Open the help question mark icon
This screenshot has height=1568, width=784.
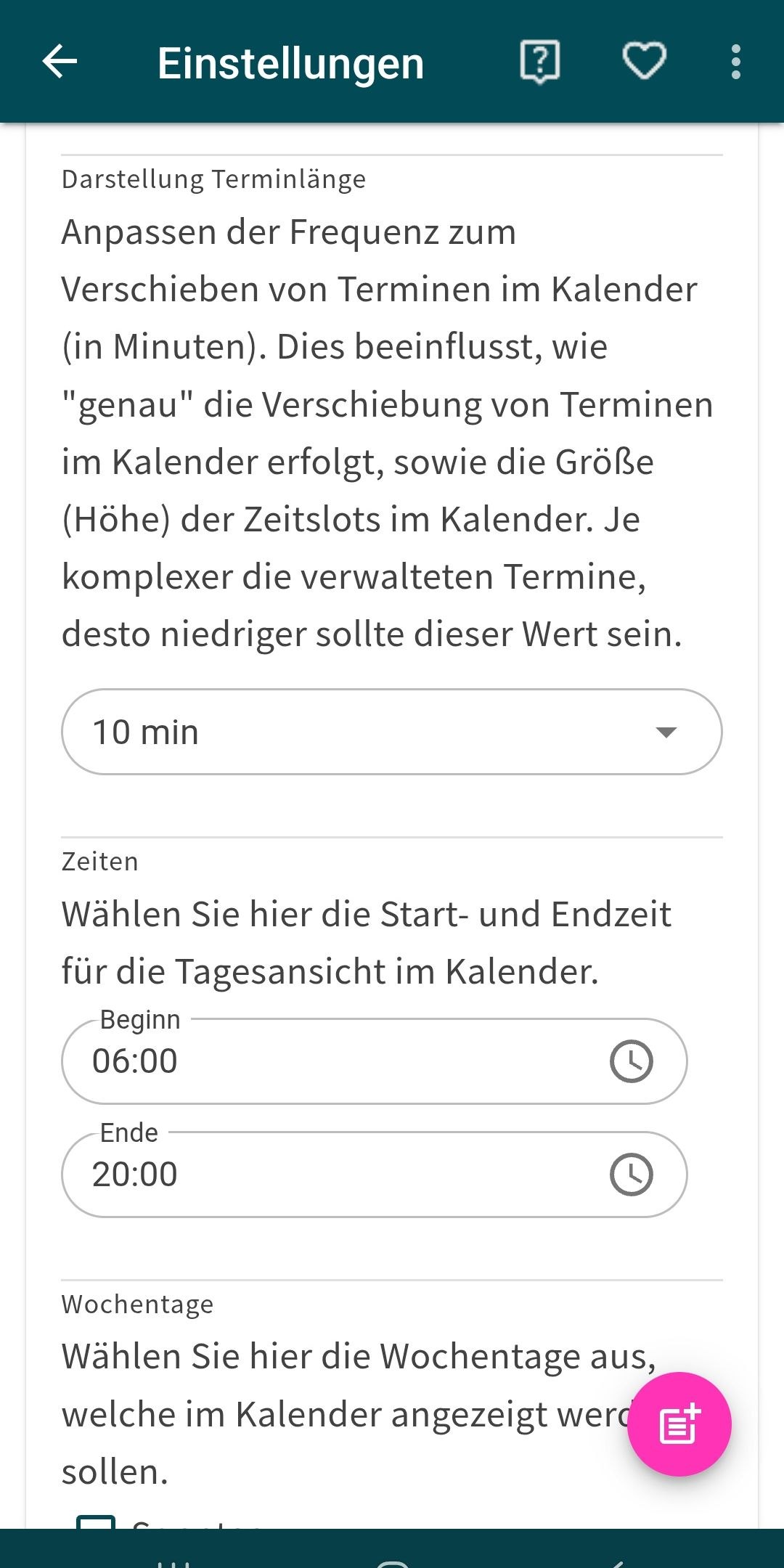click(x=539, y=62)
